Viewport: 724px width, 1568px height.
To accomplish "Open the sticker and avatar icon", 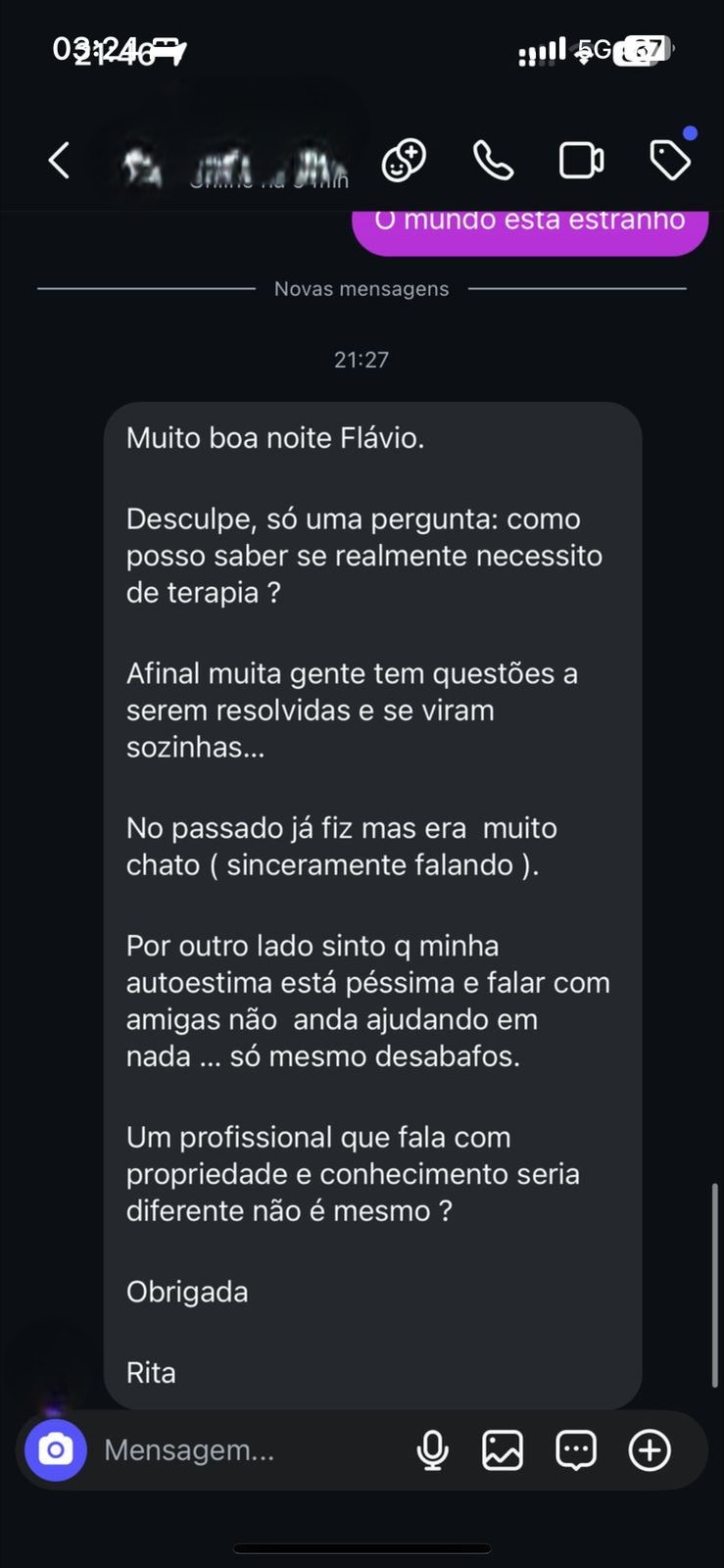I will pyautogui.click(x=404, y=161).
